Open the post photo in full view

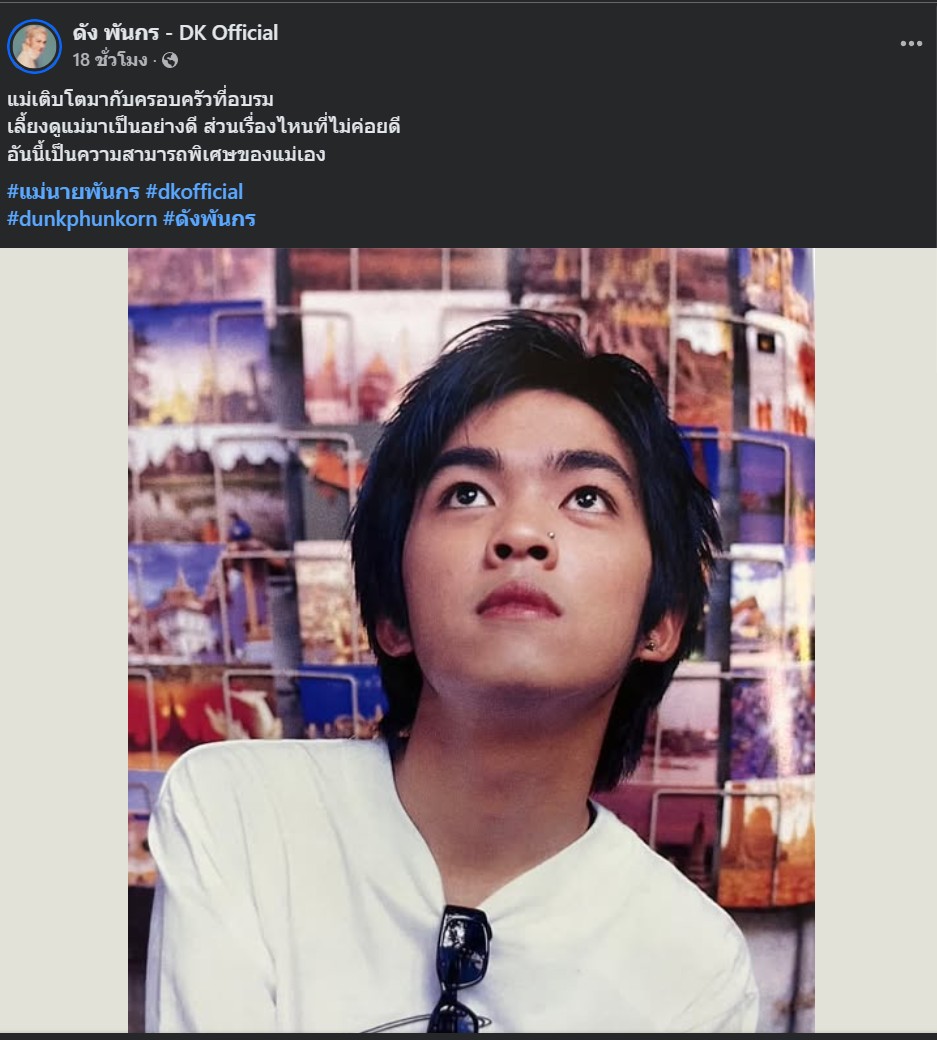pos(470,640)
